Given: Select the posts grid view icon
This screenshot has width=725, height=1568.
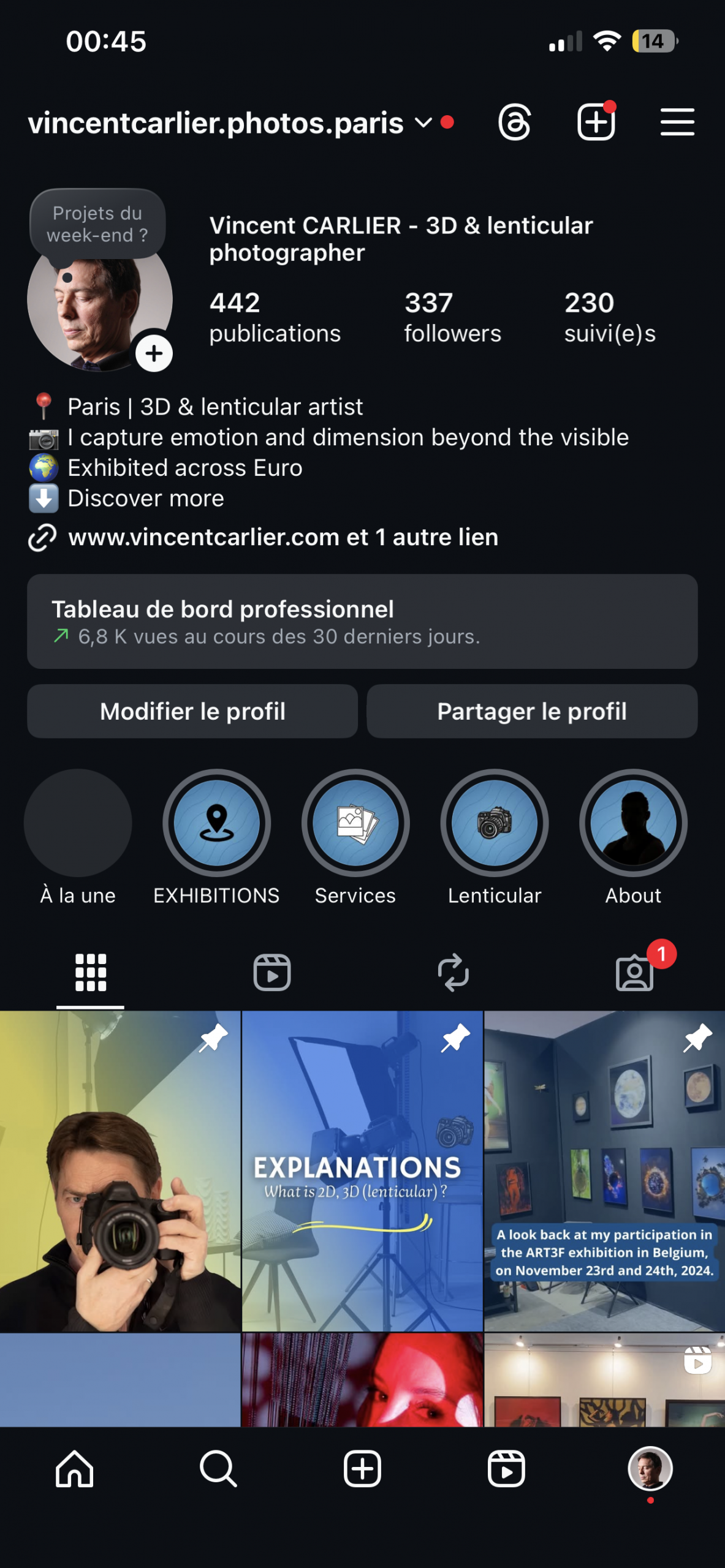Looking at the screenshot, I should [90, 973].
